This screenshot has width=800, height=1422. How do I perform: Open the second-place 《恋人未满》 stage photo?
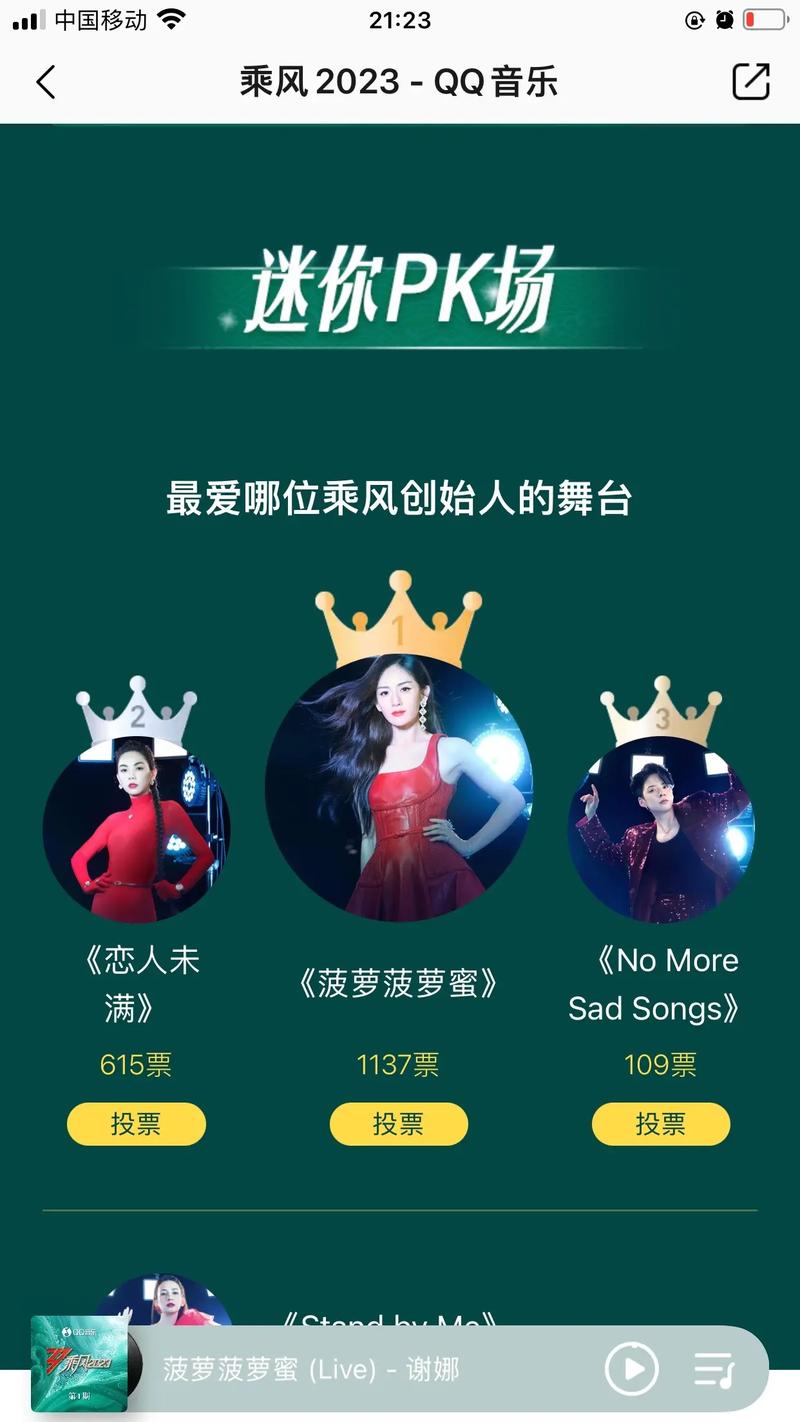137,829
